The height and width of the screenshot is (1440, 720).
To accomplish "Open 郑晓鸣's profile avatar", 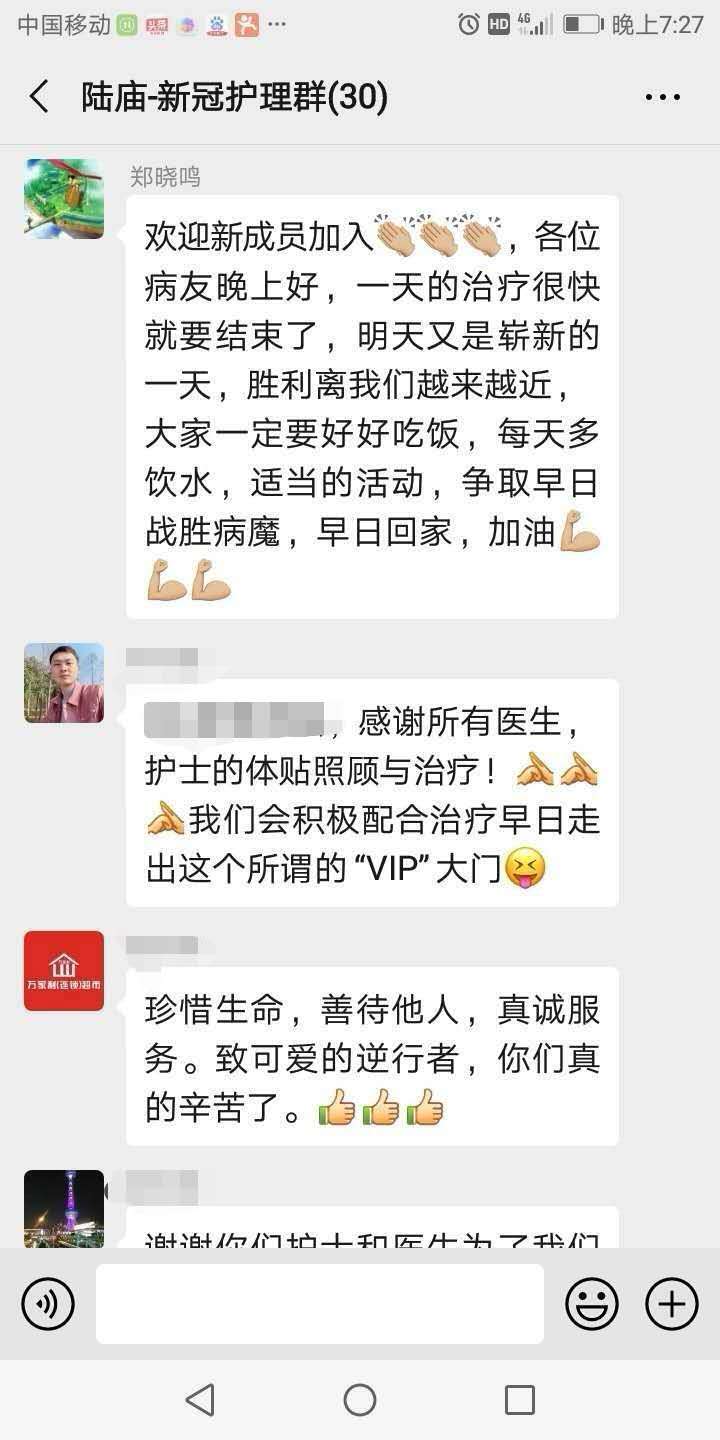I will (64, 199).
